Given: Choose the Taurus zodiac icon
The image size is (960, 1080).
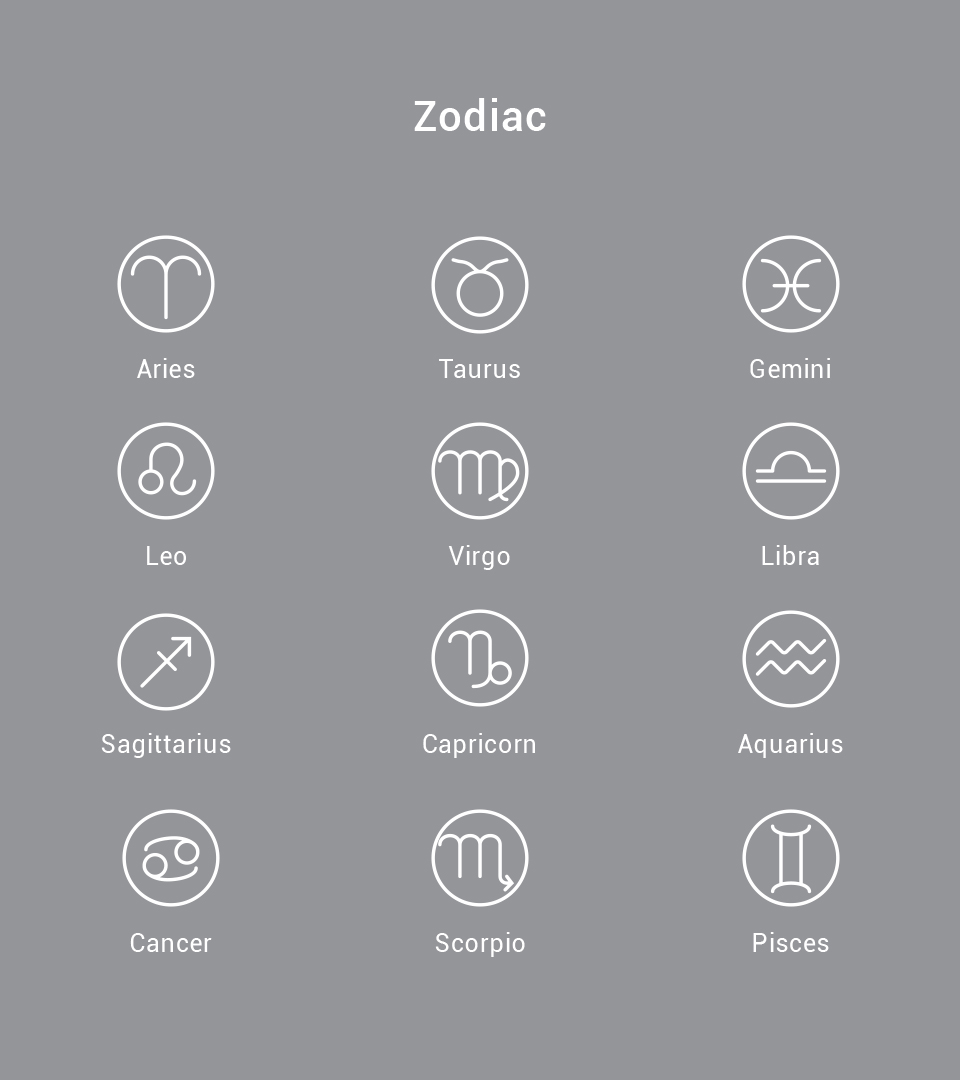Looking at the screenshot, I should [x=480, y=284].
